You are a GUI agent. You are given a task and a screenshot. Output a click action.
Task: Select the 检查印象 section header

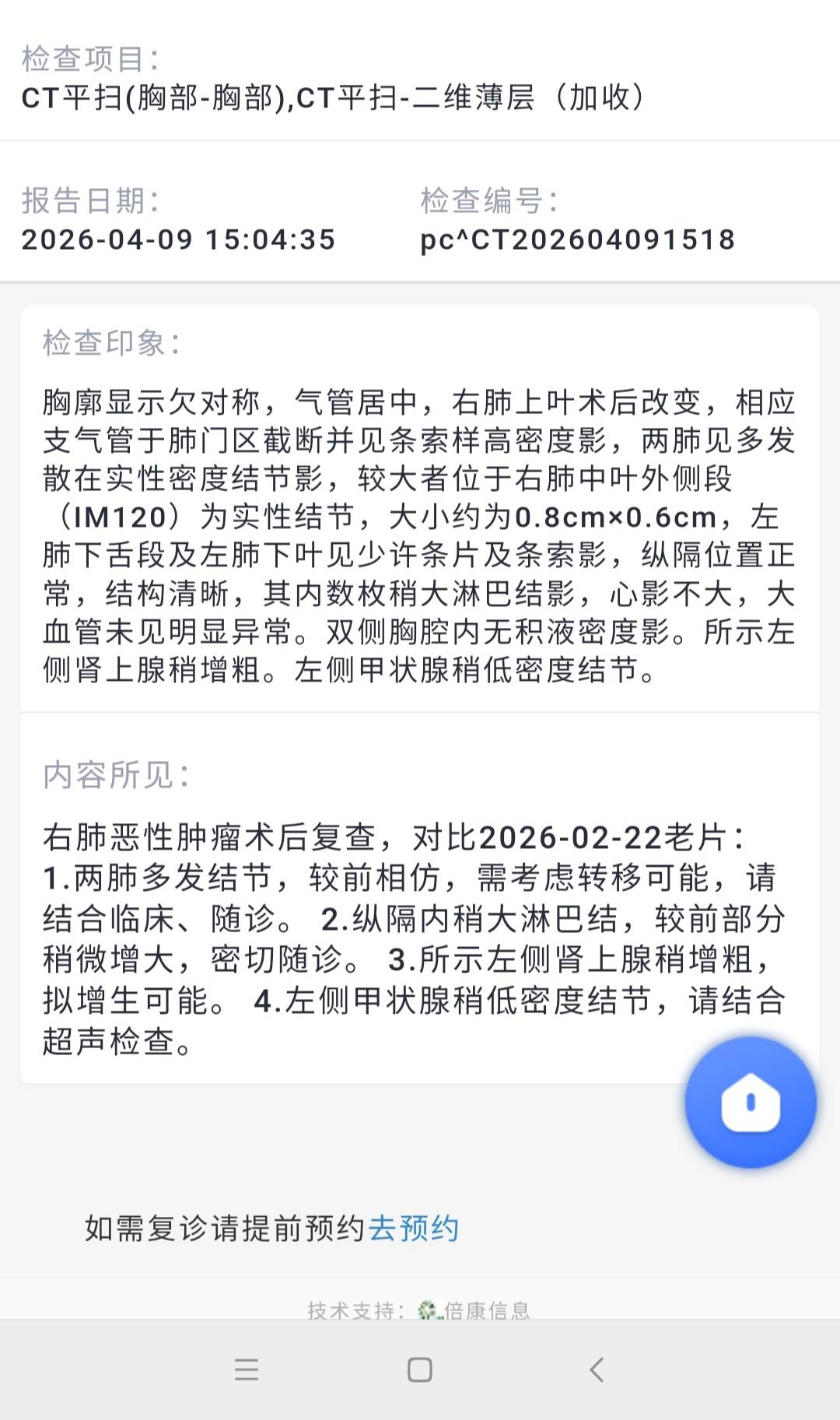click(108, 341)
